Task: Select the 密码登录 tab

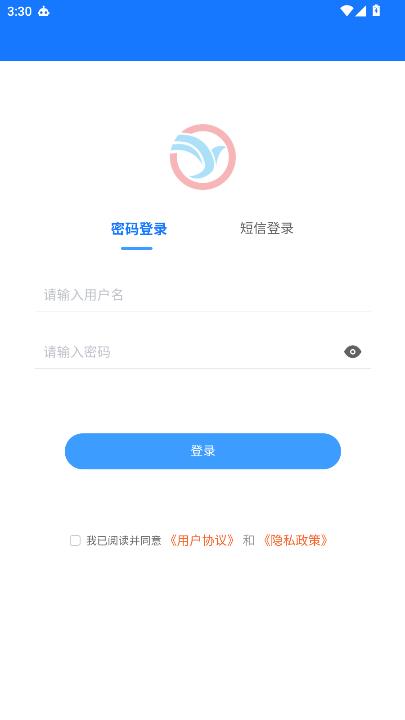Action: click(x=139, y=229)
